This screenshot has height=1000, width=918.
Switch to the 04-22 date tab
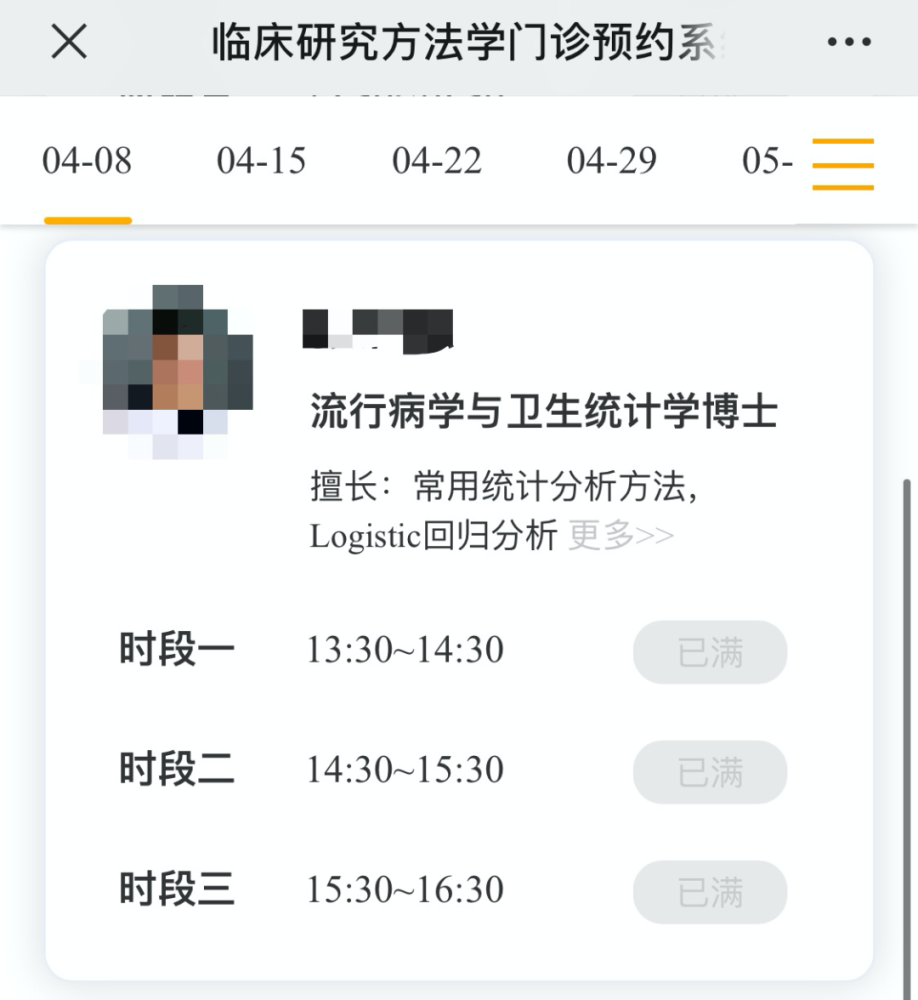[x=437, y=161]
